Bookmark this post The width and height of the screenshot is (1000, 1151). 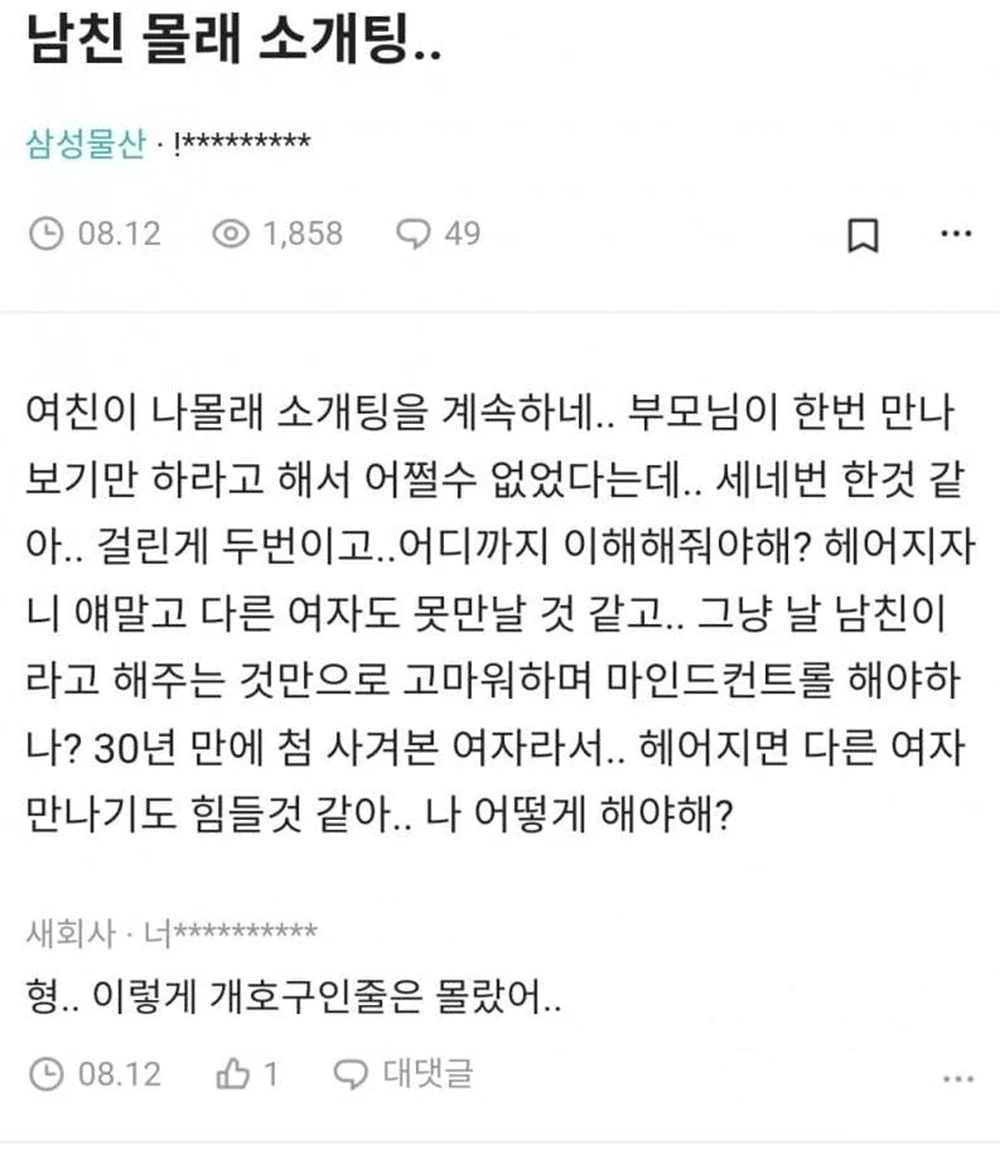862,236
